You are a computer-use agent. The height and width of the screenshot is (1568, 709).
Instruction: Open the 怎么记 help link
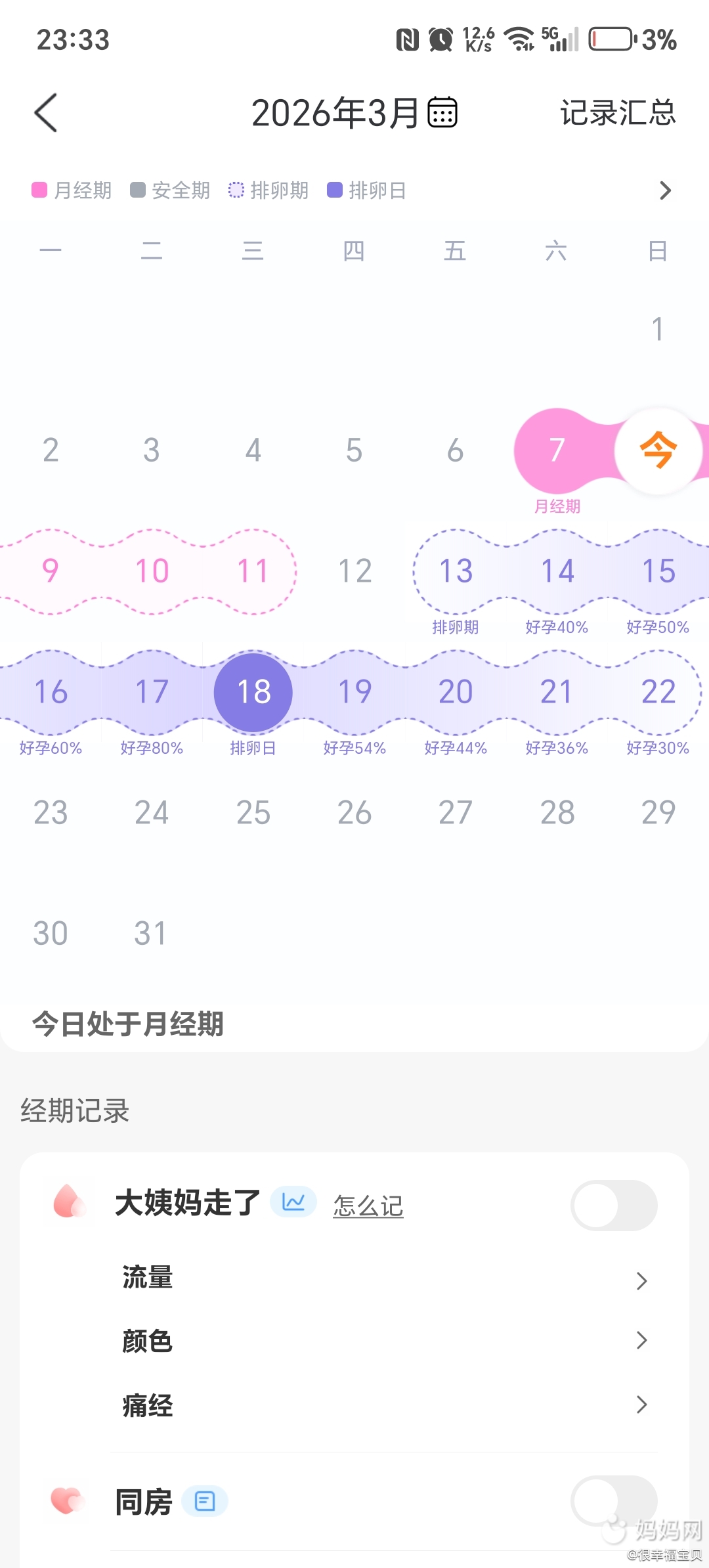(368, 1206)
